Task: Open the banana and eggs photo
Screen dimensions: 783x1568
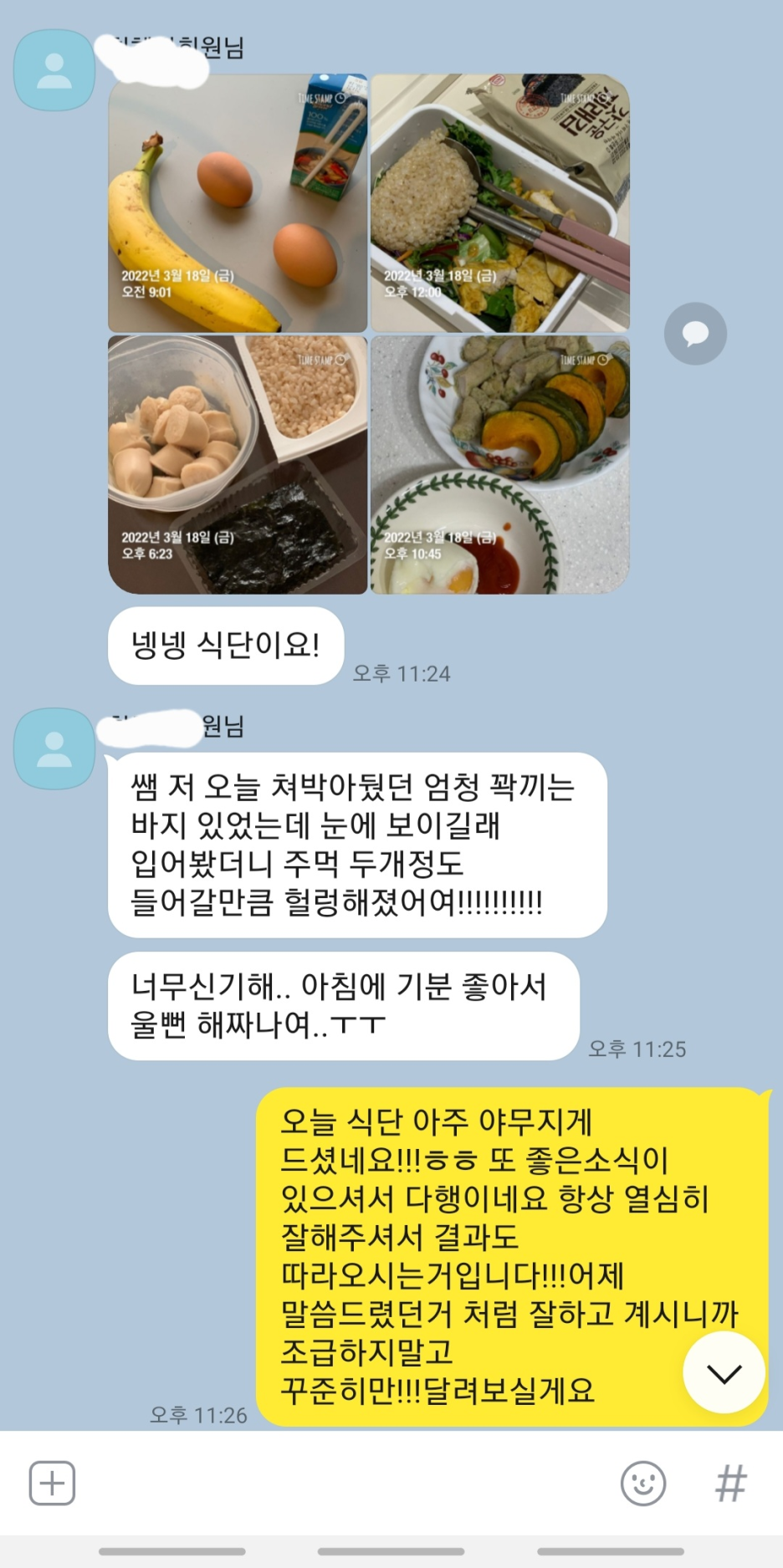Action: [x=238, y=203]
